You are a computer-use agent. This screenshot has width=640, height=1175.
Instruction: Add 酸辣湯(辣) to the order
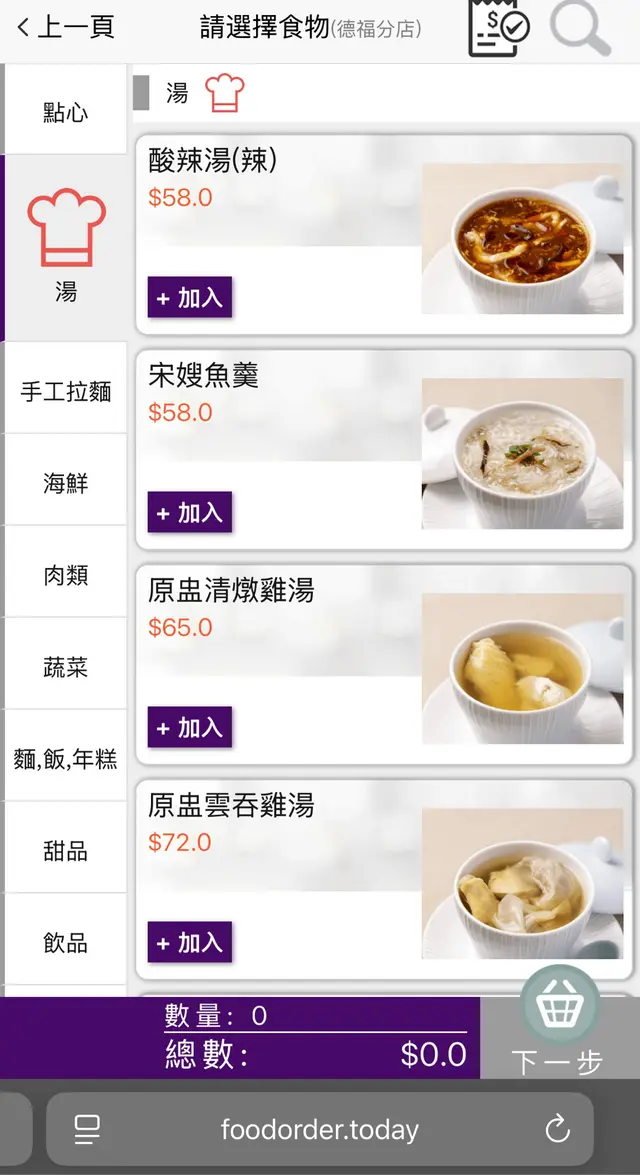click(x=190, y=297)
